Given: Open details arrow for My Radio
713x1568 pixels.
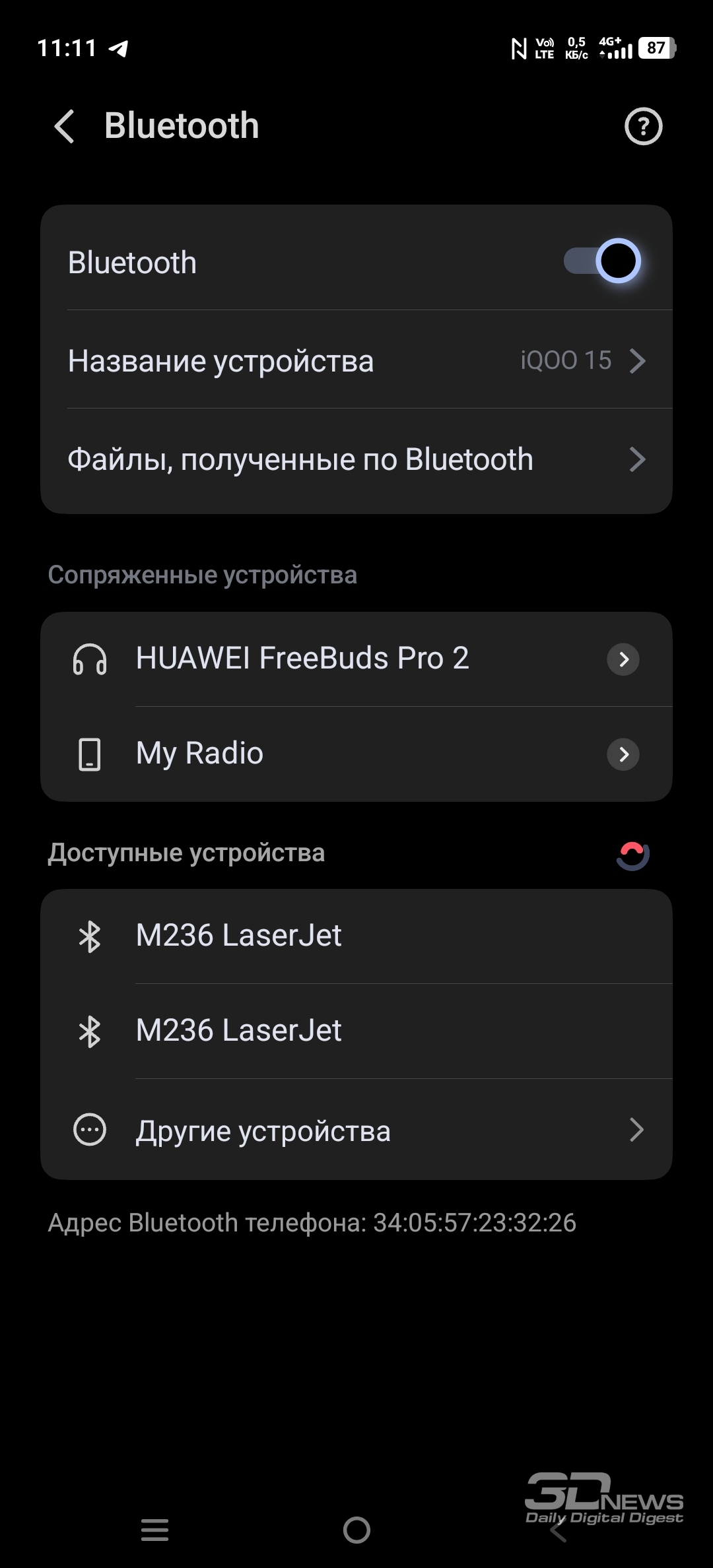Looking at the screenshot, I should coord(623,754).
